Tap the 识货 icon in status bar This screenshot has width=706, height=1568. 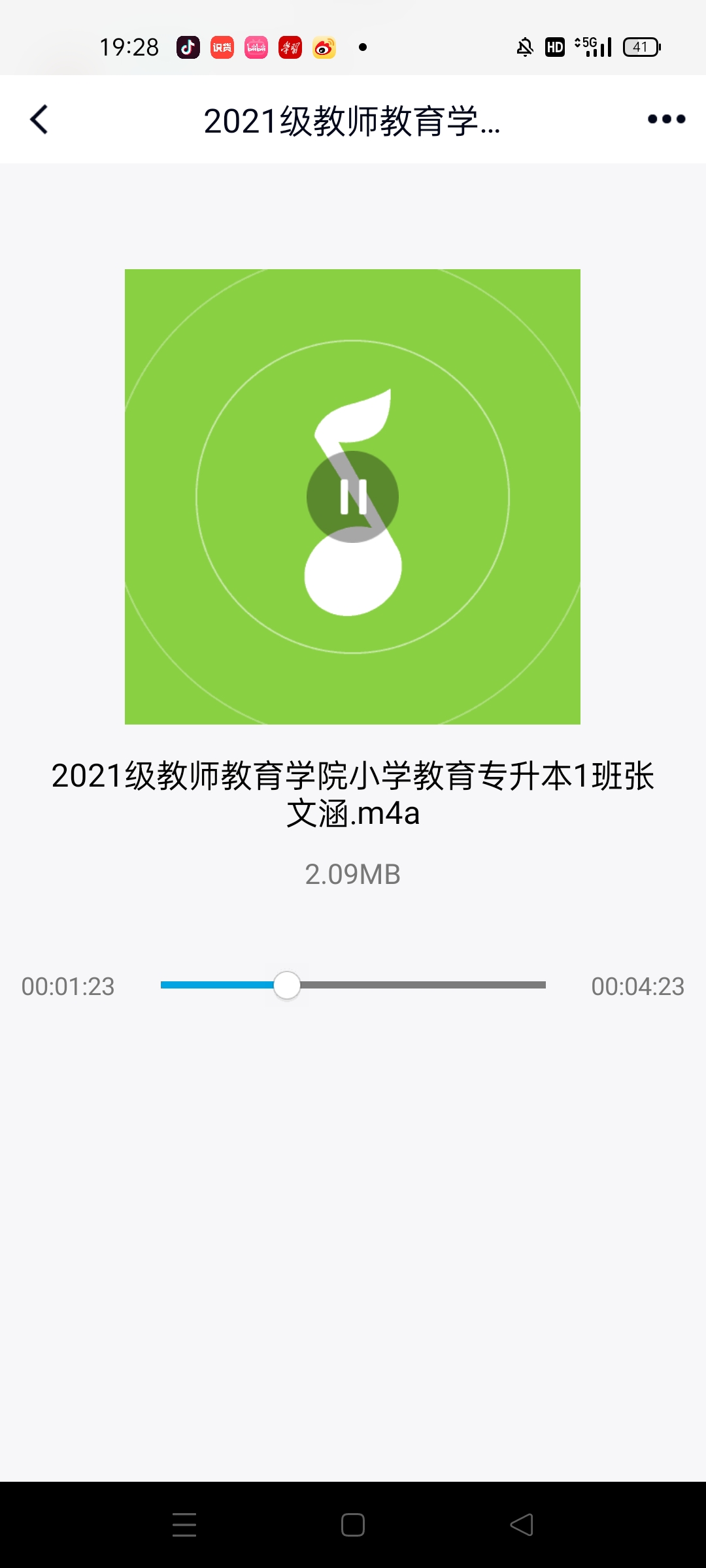(x=221, y=47)
